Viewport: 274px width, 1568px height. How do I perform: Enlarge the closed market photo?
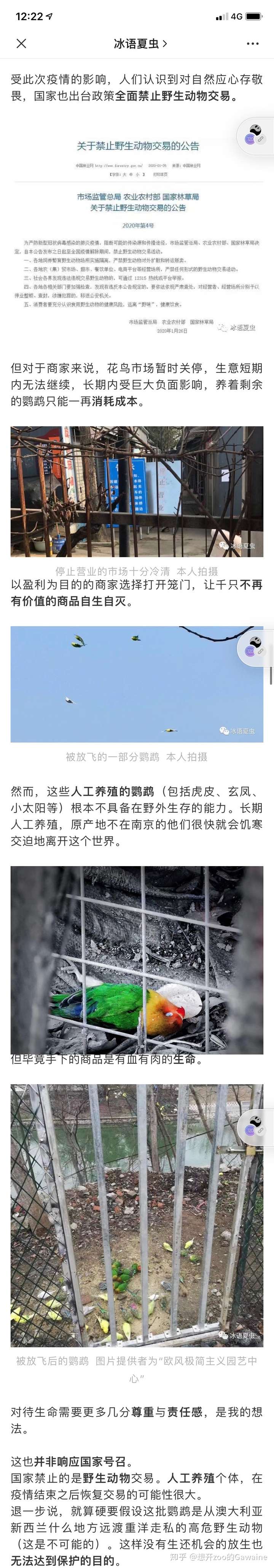coord(137,491)
